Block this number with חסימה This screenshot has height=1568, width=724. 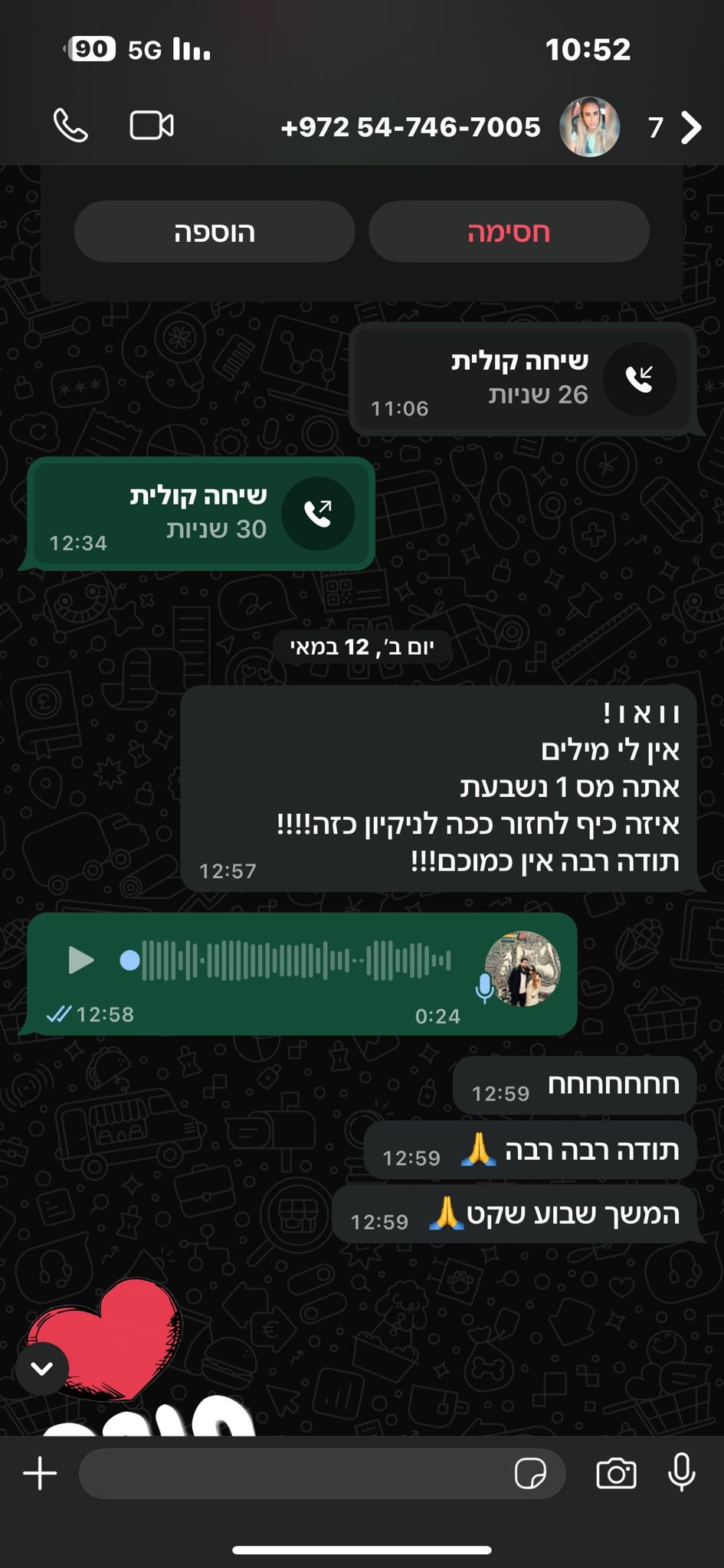[509, 232]
